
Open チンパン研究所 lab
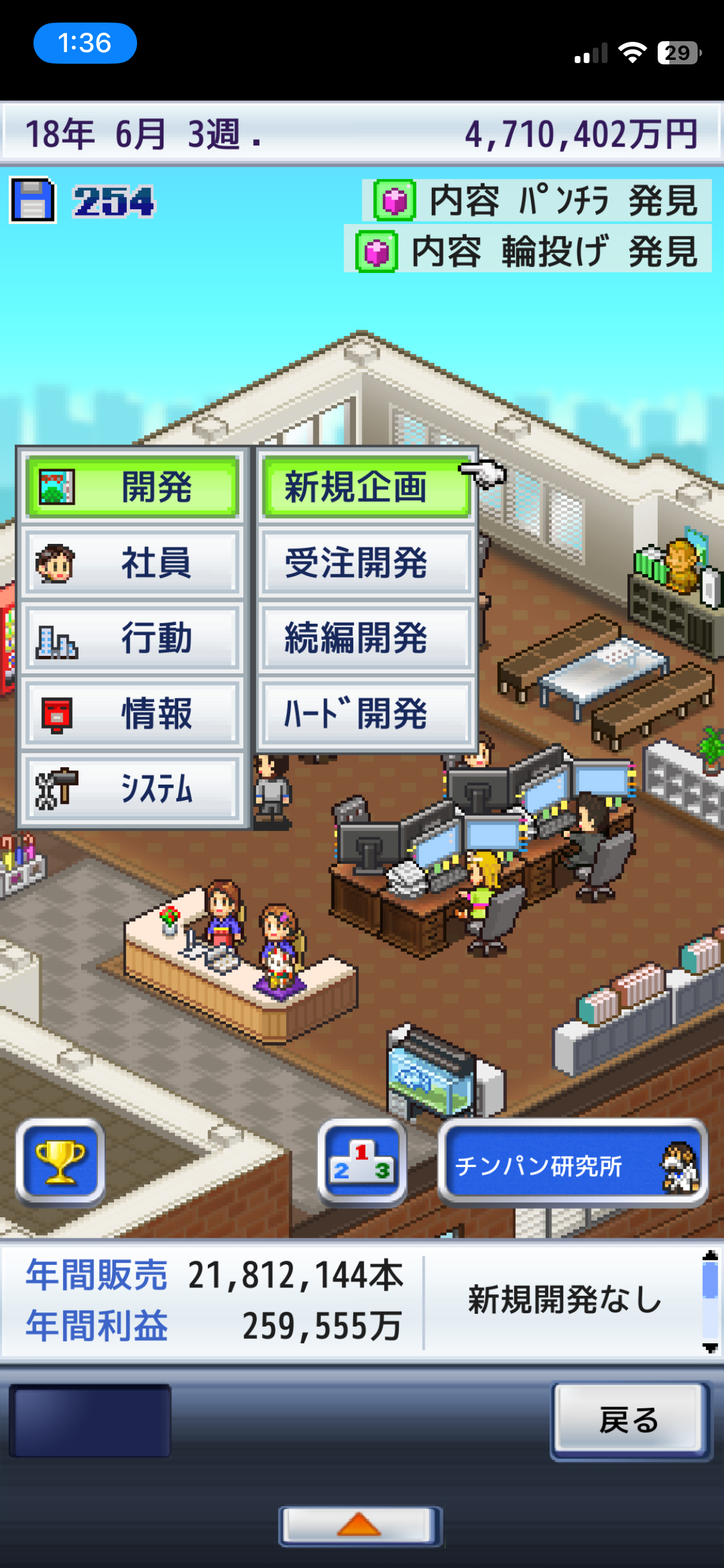(572, 1162)
